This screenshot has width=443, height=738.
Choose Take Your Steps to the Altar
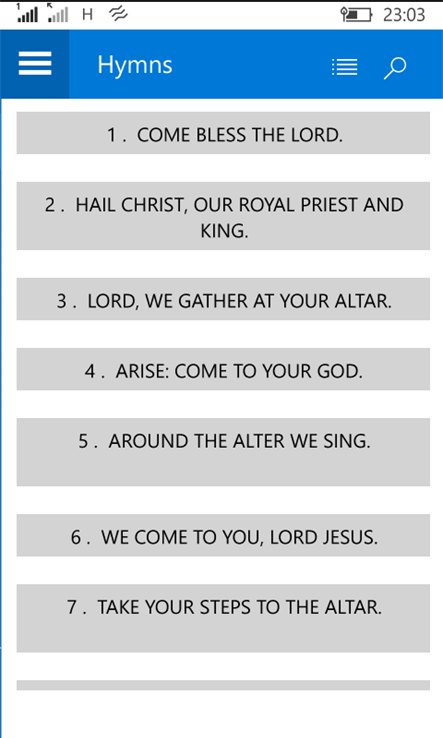(x=223, y=618)
